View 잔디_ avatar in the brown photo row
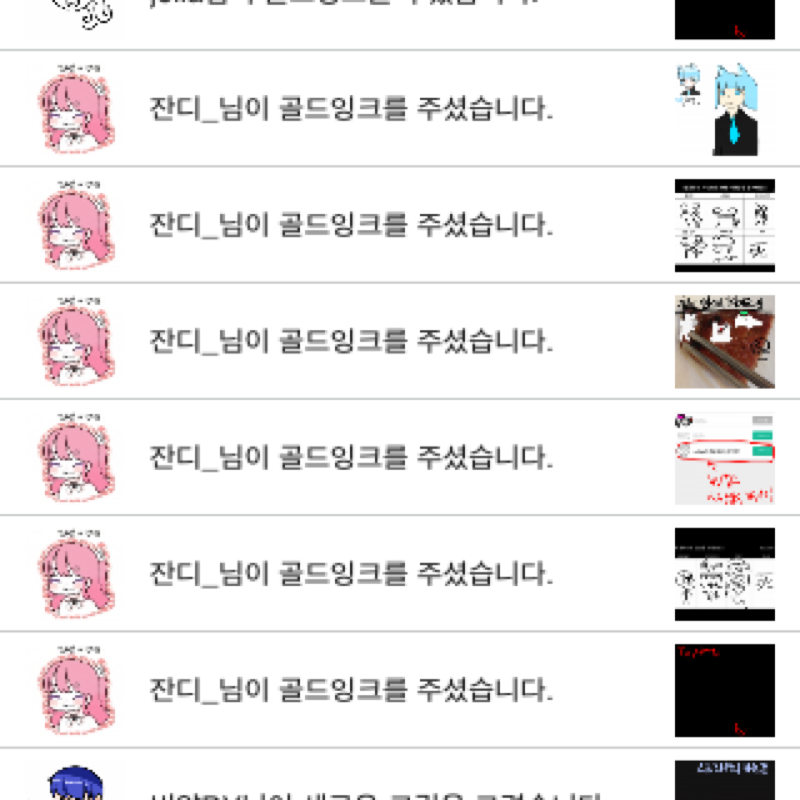 76,341
